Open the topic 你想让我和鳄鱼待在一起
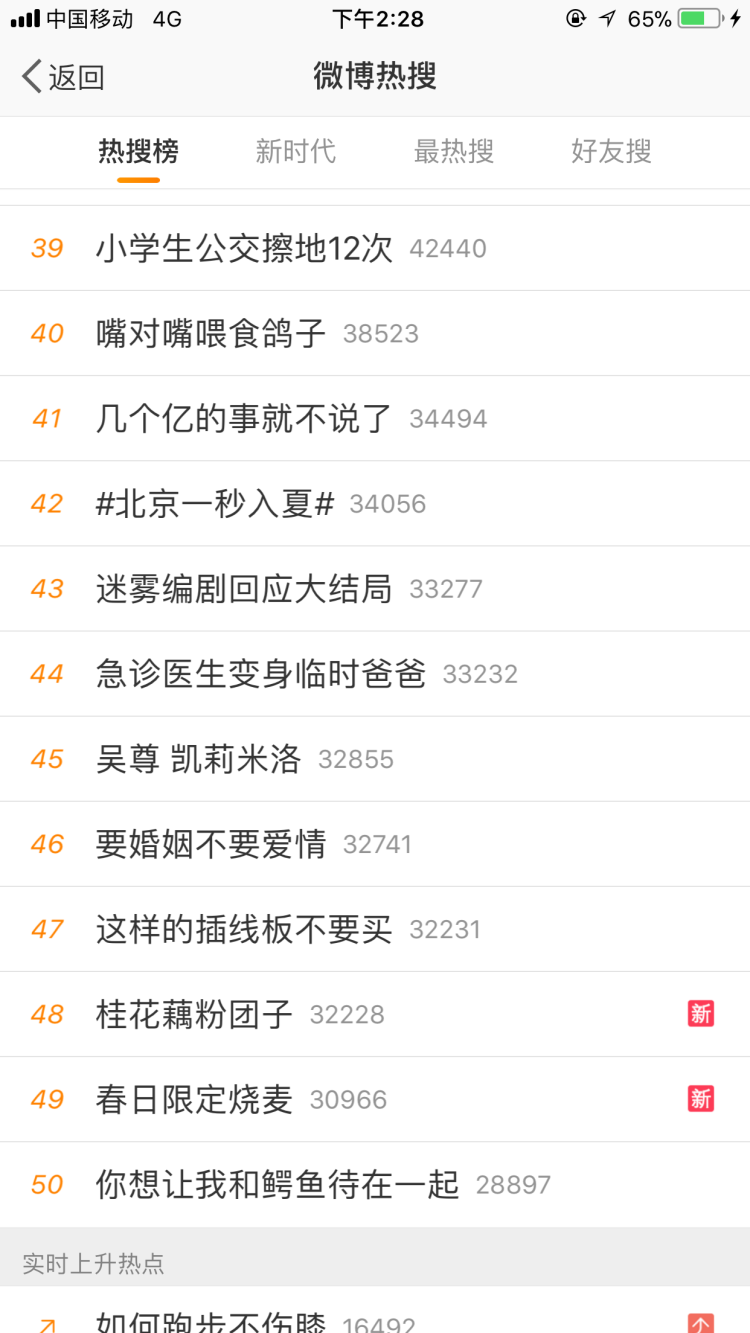The width and height of the screenshot is (750, 1333). tap(375, 1184)
